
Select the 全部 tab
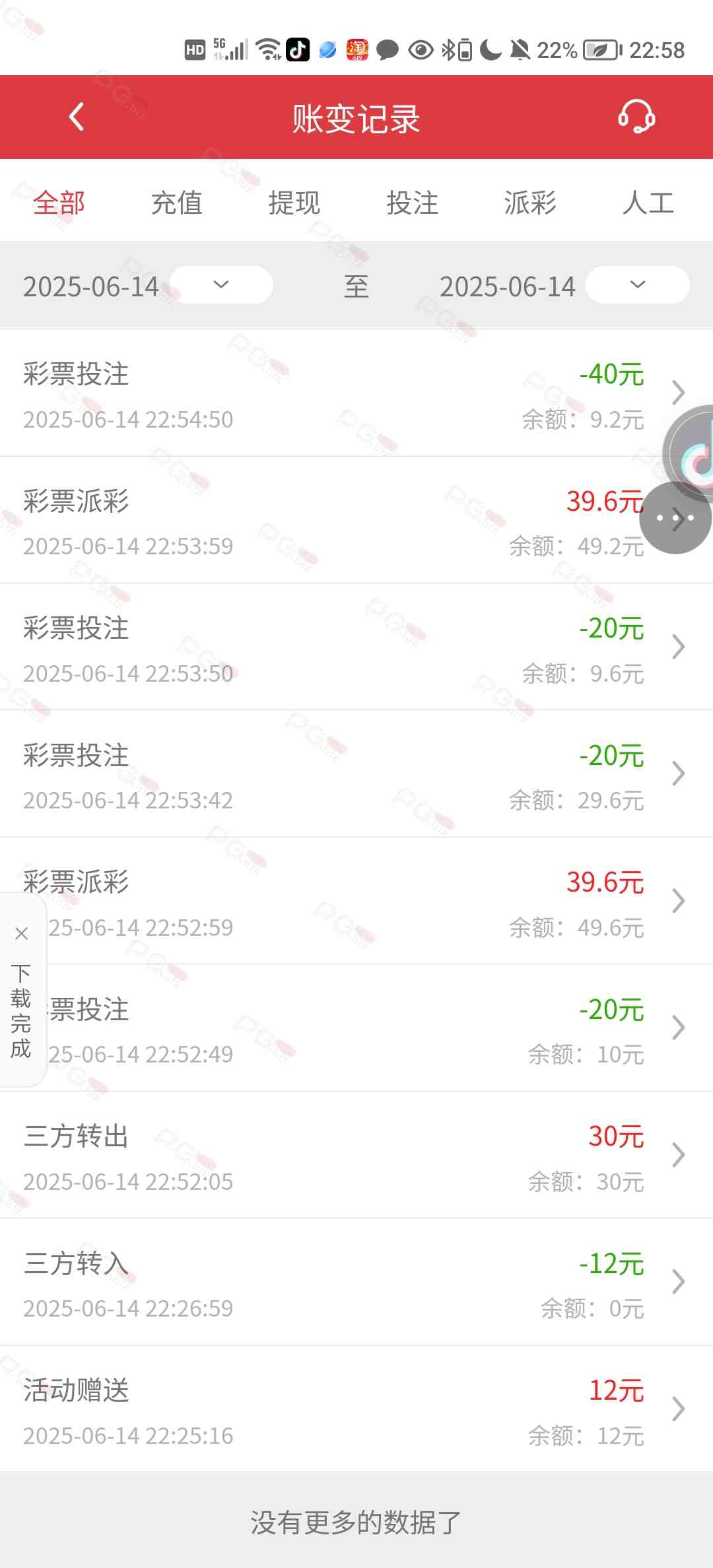tap(59, 203)
